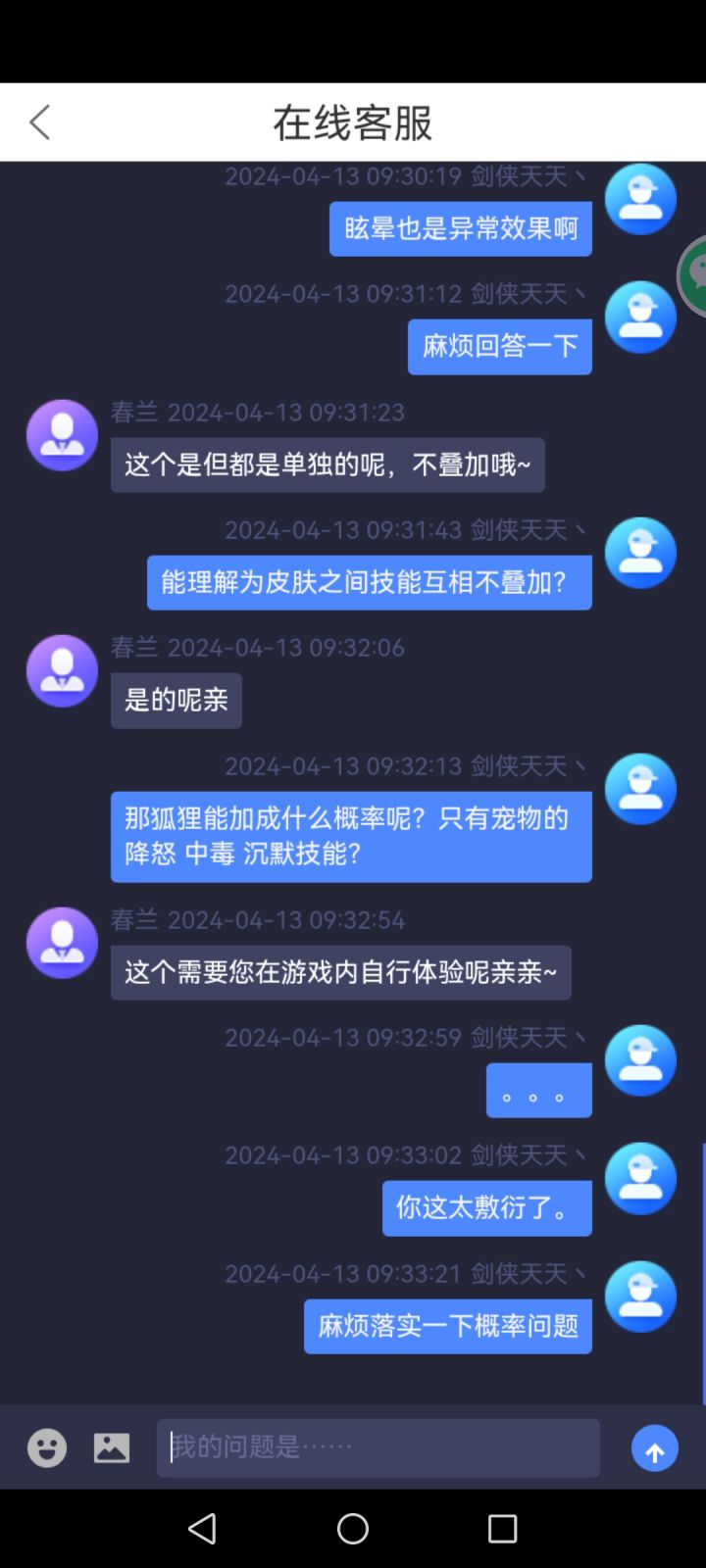The height and width of the screenshot is (1568, 706).
Task: Select the bubble 麻烦回答一下
Action: [499, 346]
